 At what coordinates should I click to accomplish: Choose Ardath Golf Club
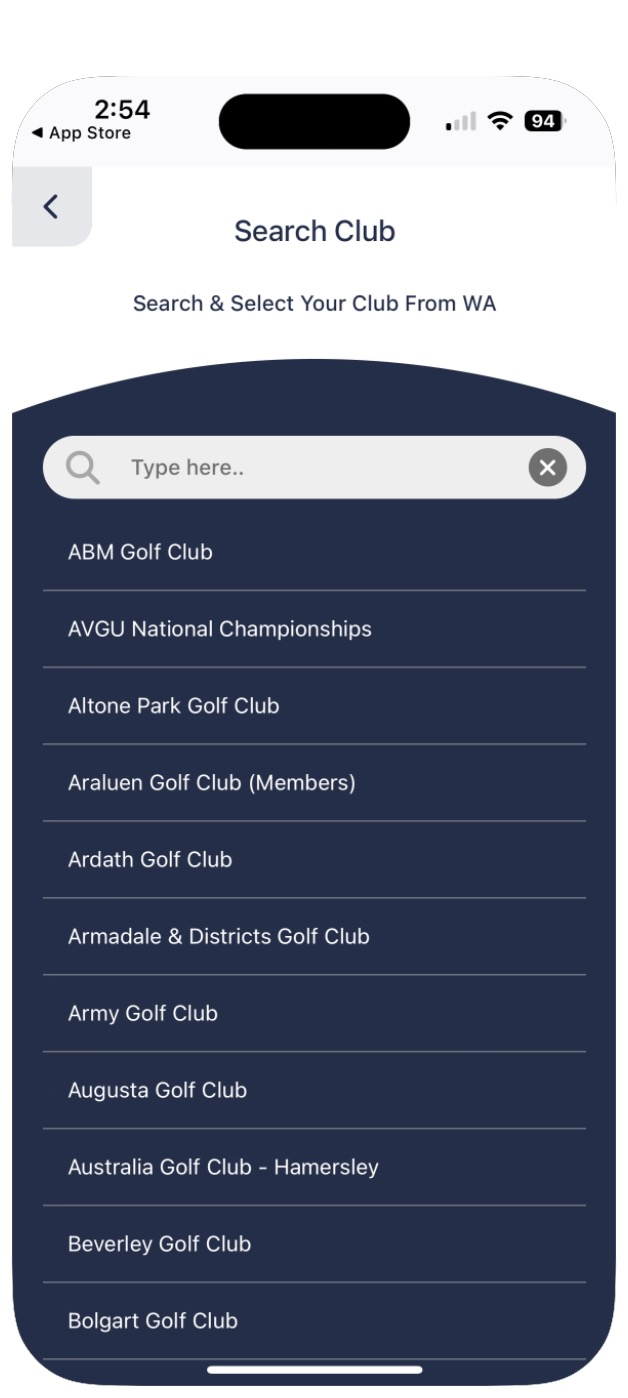[150, 860]
